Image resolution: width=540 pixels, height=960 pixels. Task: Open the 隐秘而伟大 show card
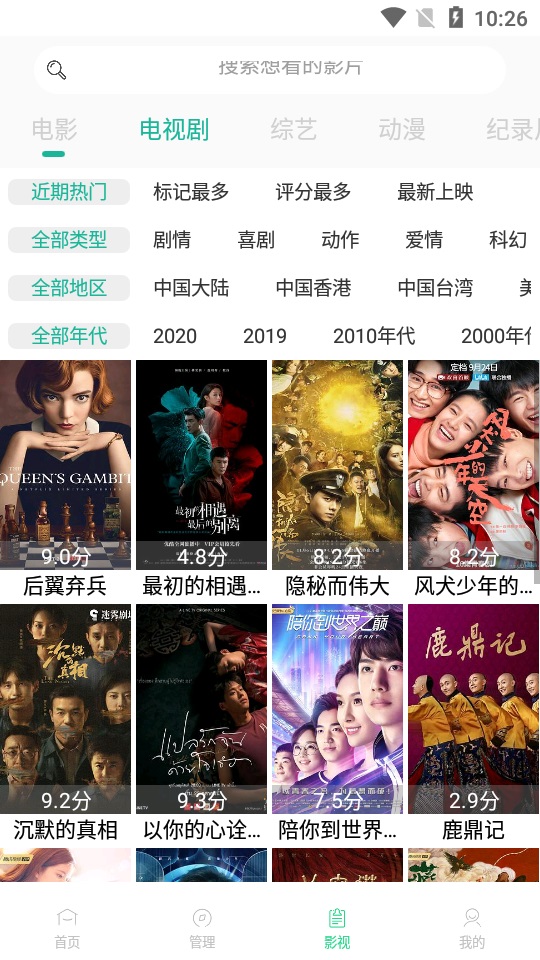point(337,479)
